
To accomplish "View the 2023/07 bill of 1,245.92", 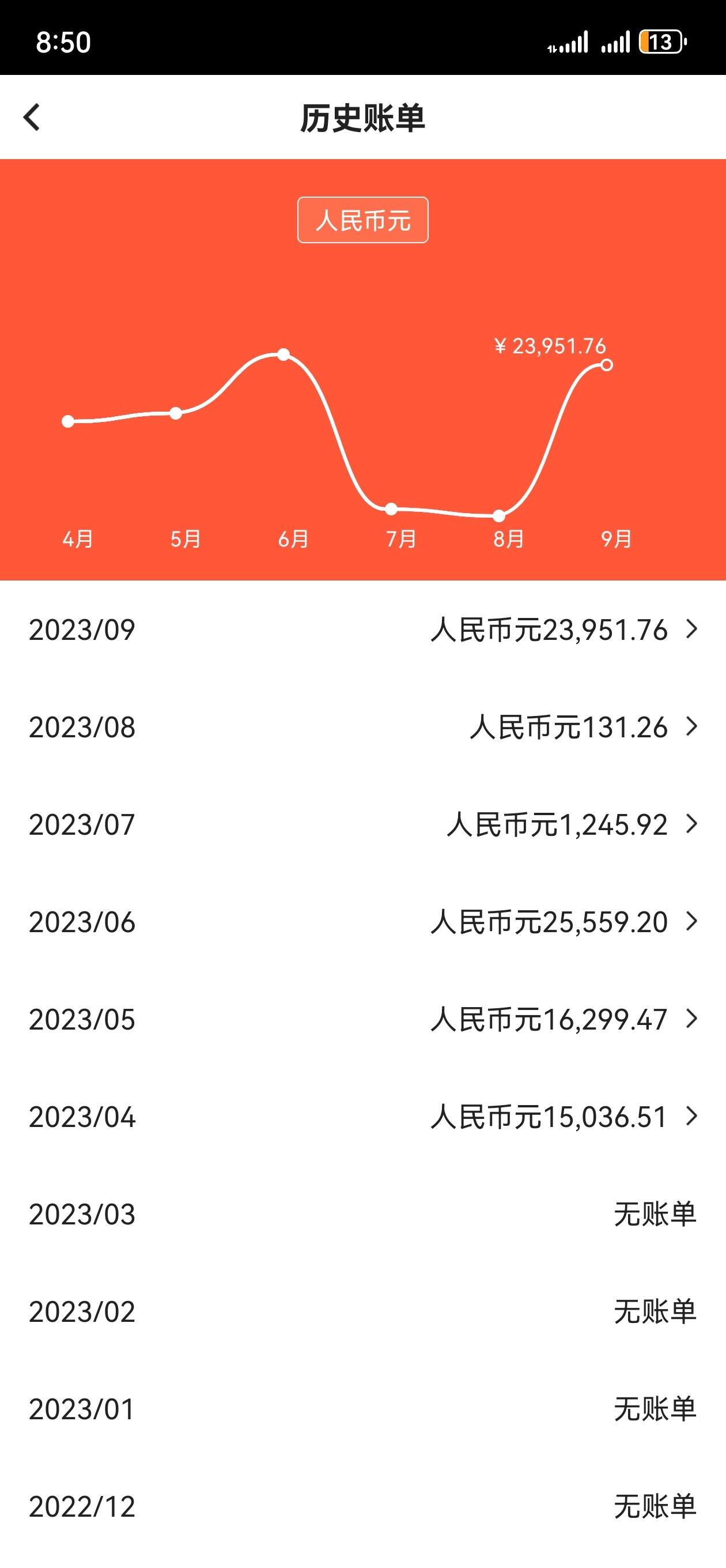I will click(x=362, y=824).
